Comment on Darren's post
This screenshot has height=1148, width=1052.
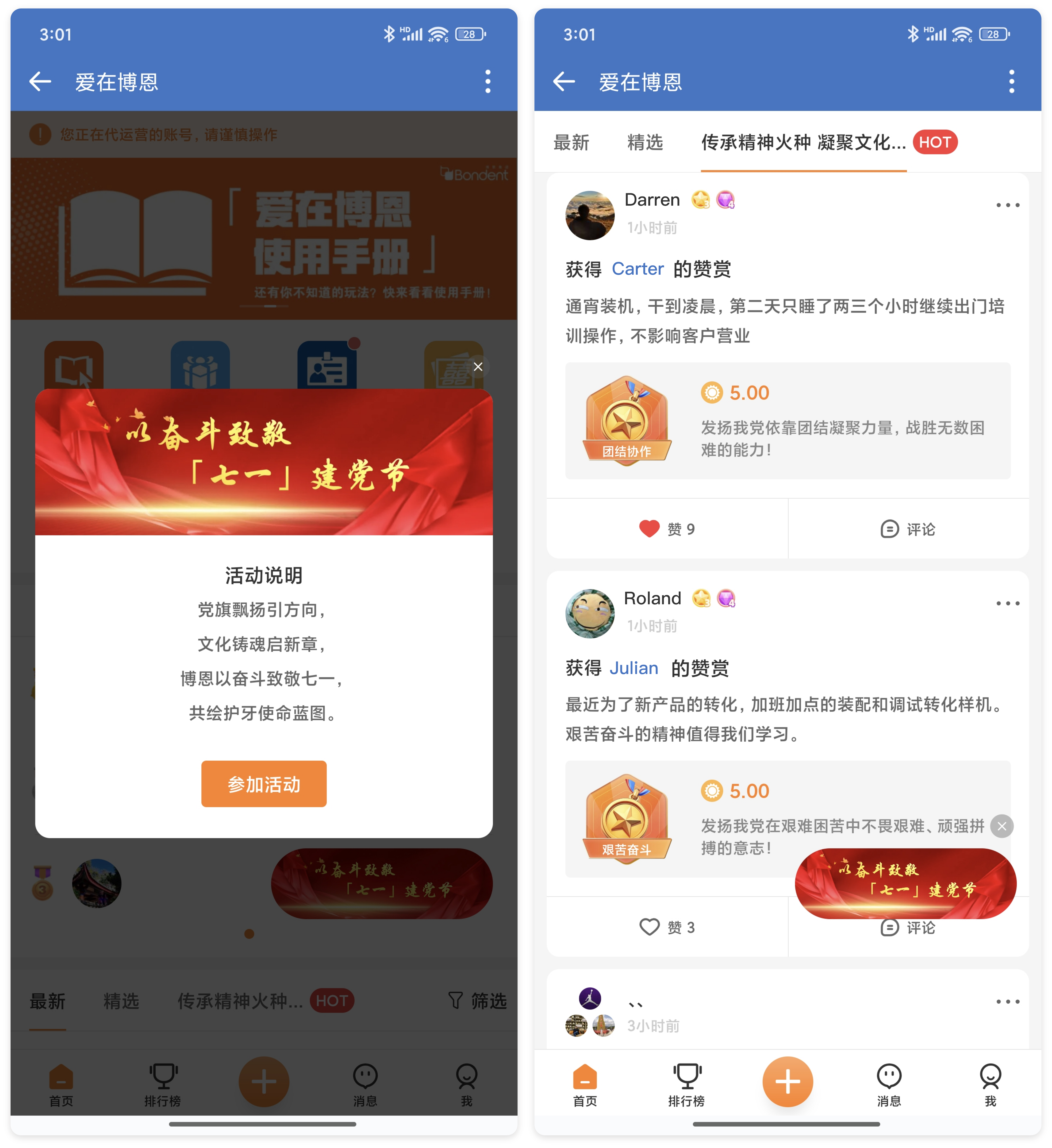908,529
